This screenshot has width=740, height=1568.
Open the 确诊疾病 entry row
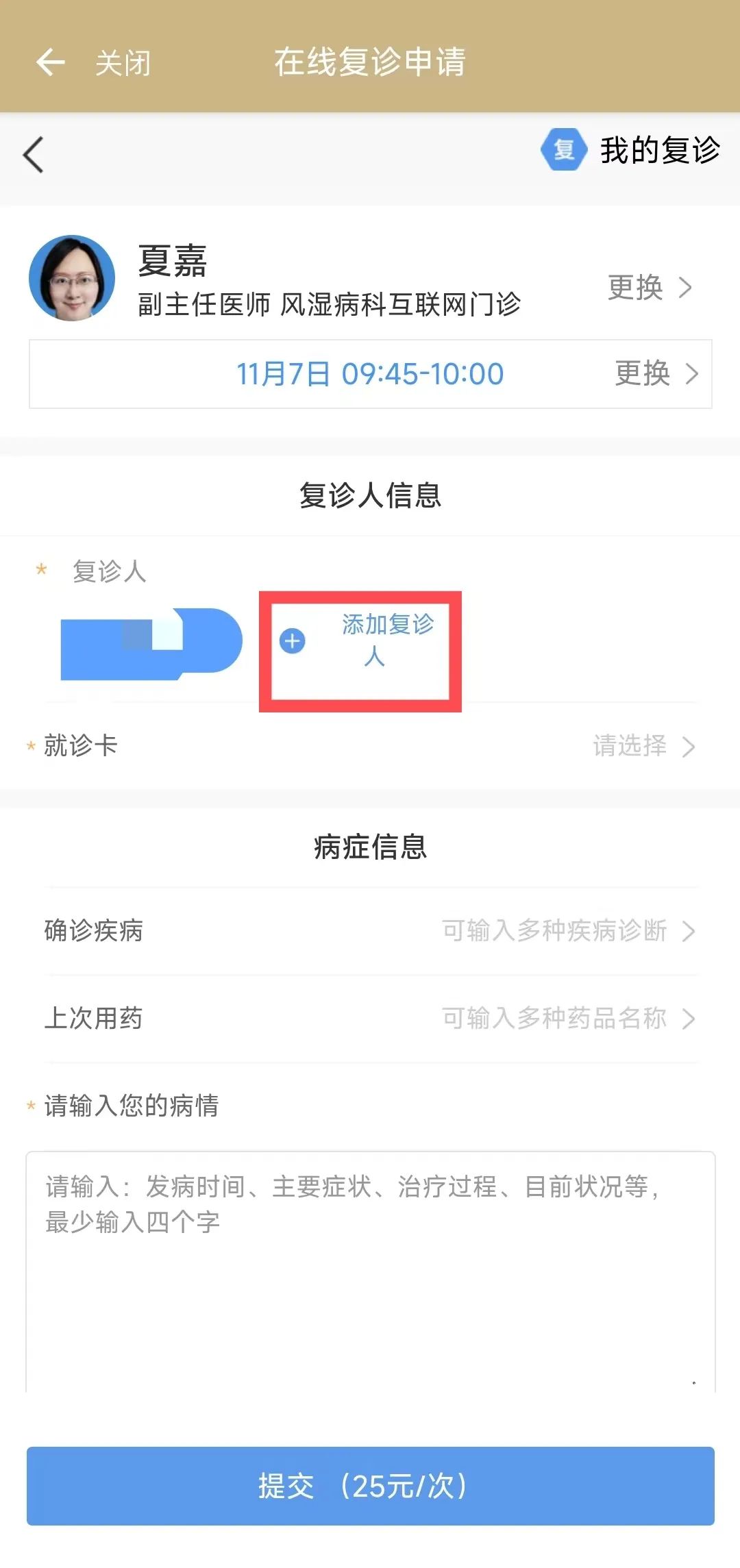point(370,931)
